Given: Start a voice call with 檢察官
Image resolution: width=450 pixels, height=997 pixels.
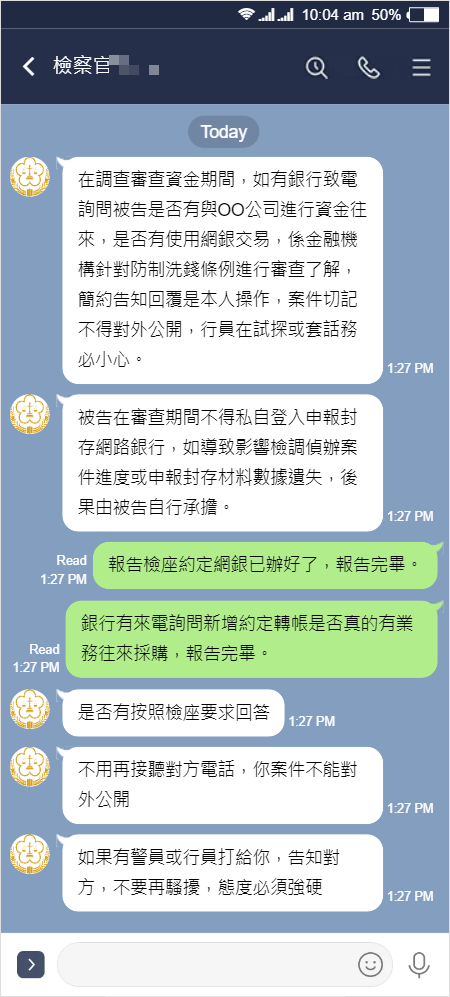Looking at the screenshot, I should tap(369, 67).
